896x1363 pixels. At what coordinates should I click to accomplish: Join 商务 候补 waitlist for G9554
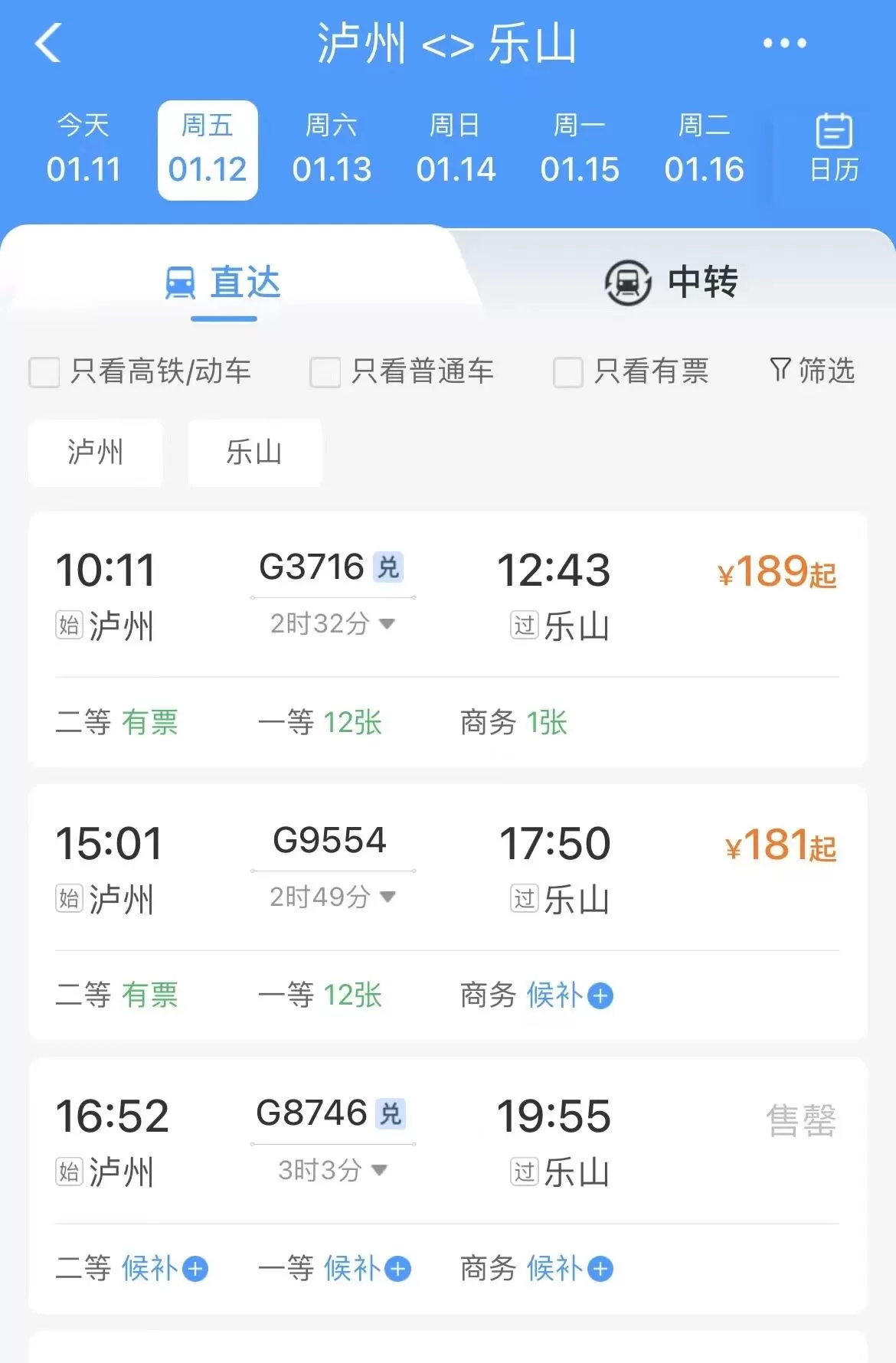click(x=570, y=995)
